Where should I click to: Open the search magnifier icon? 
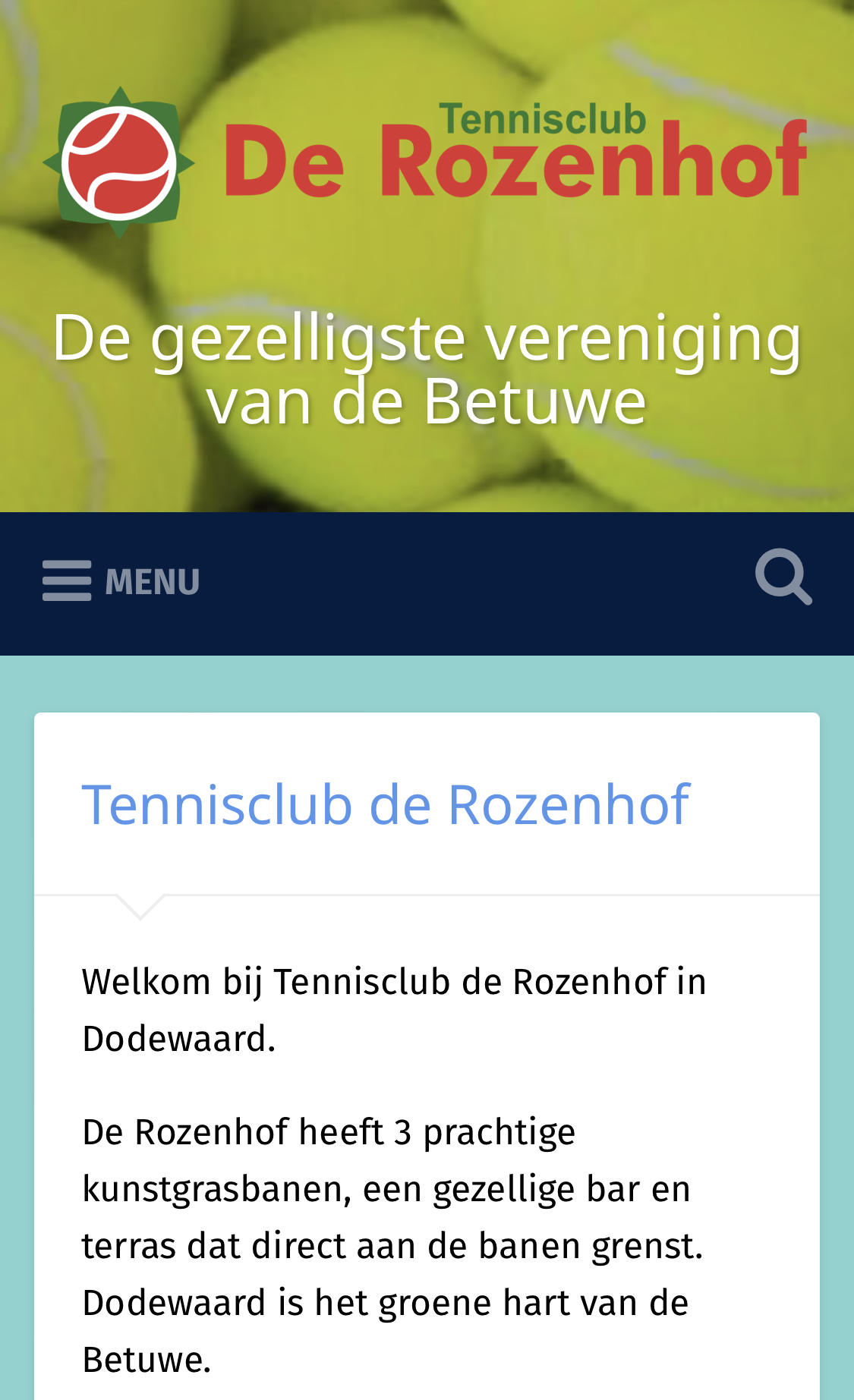point(783,578)
